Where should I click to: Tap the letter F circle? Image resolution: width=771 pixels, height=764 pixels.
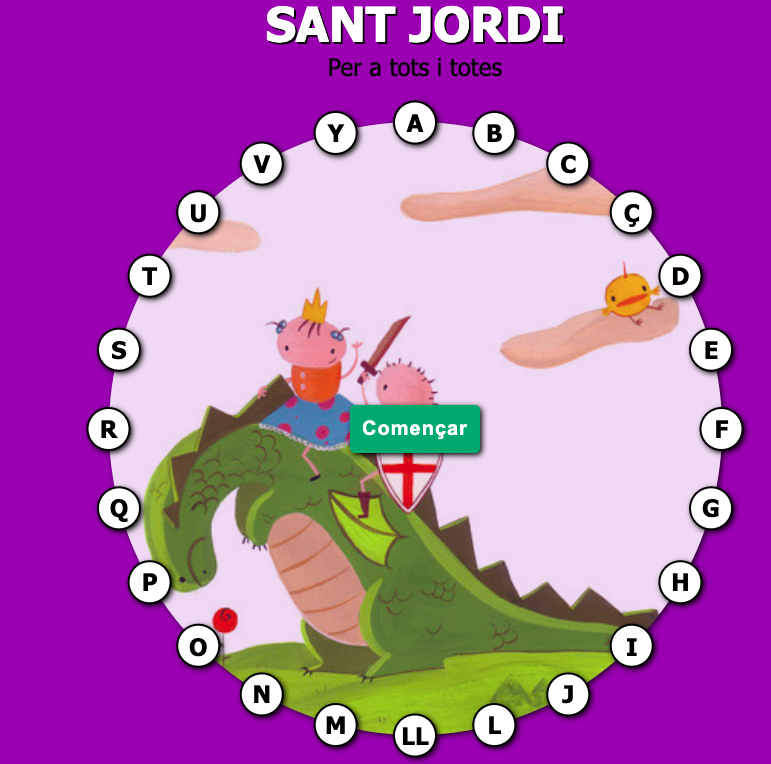pos(720,430)
